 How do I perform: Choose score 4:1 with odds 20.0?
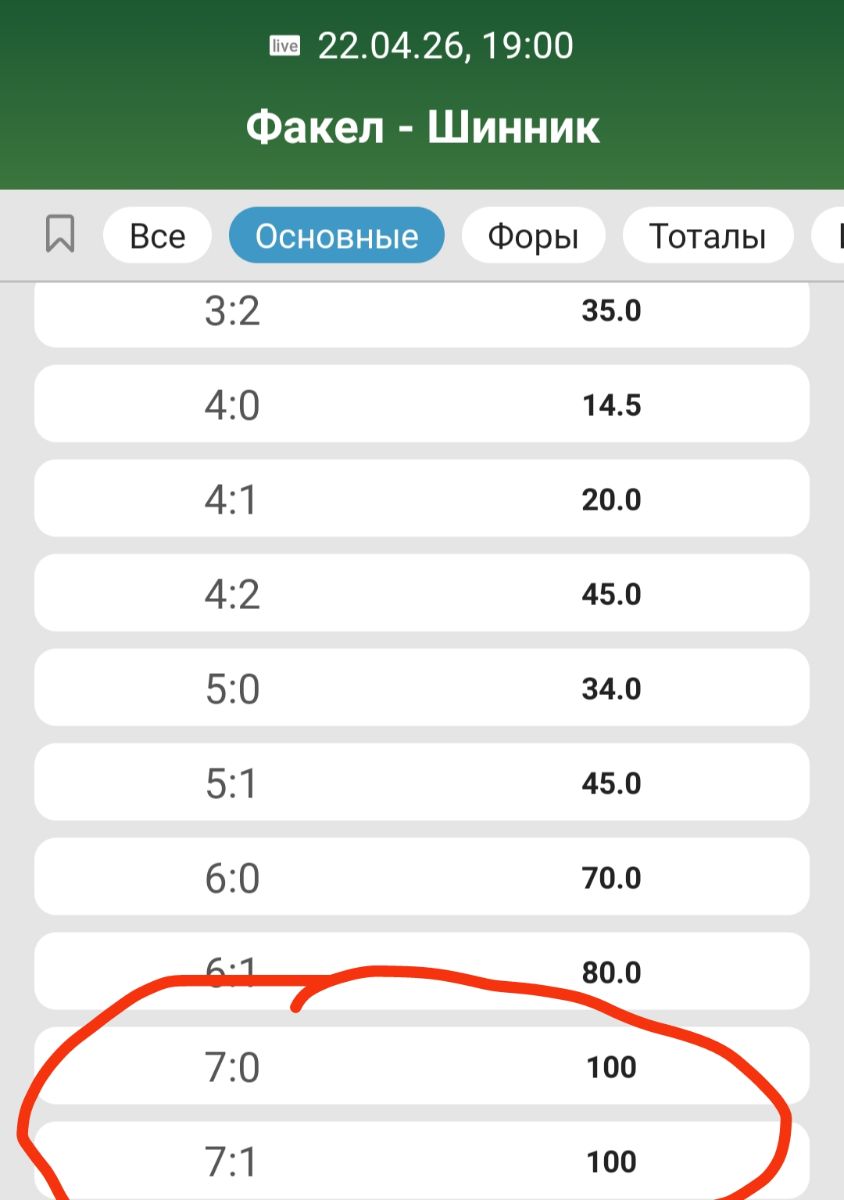421,499
